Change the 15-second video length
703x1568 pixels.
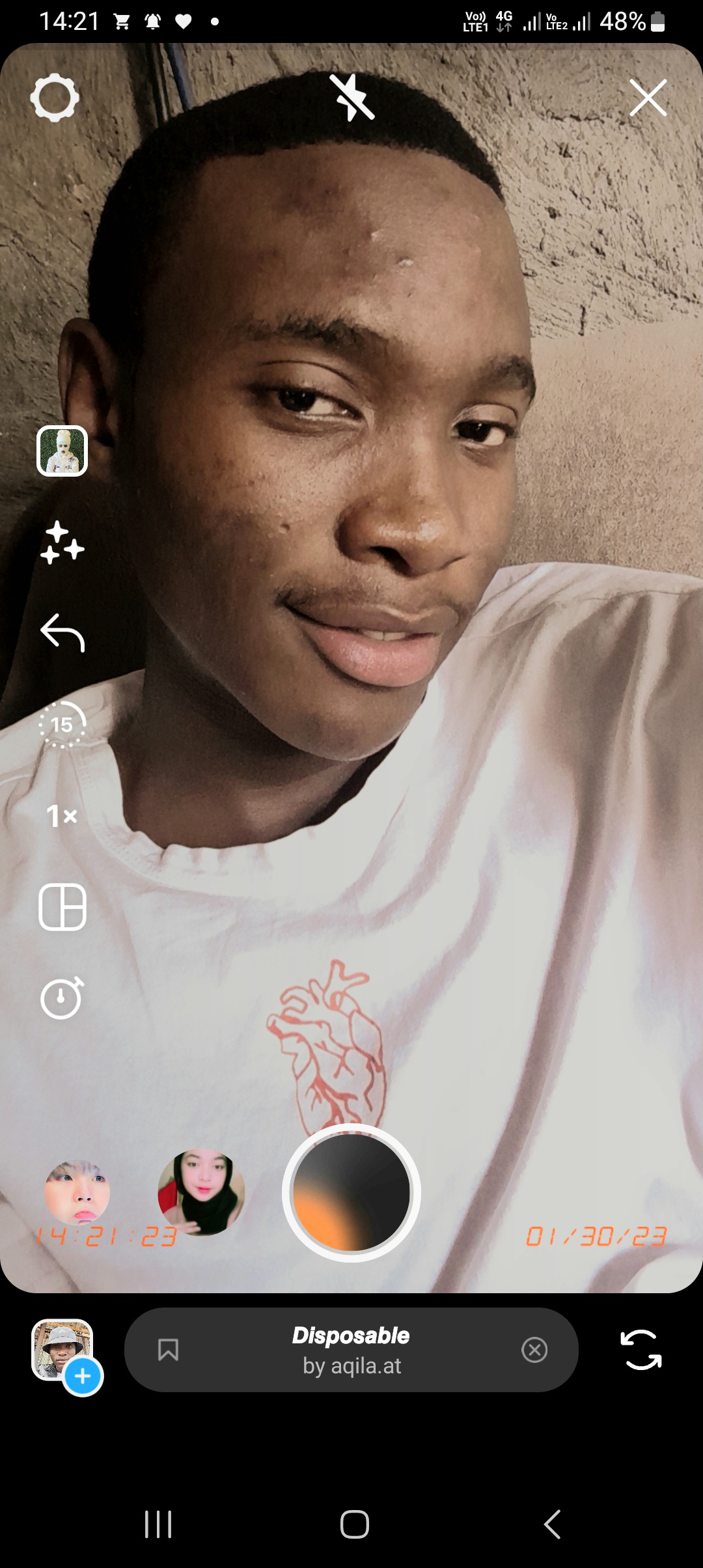(62, 724)
